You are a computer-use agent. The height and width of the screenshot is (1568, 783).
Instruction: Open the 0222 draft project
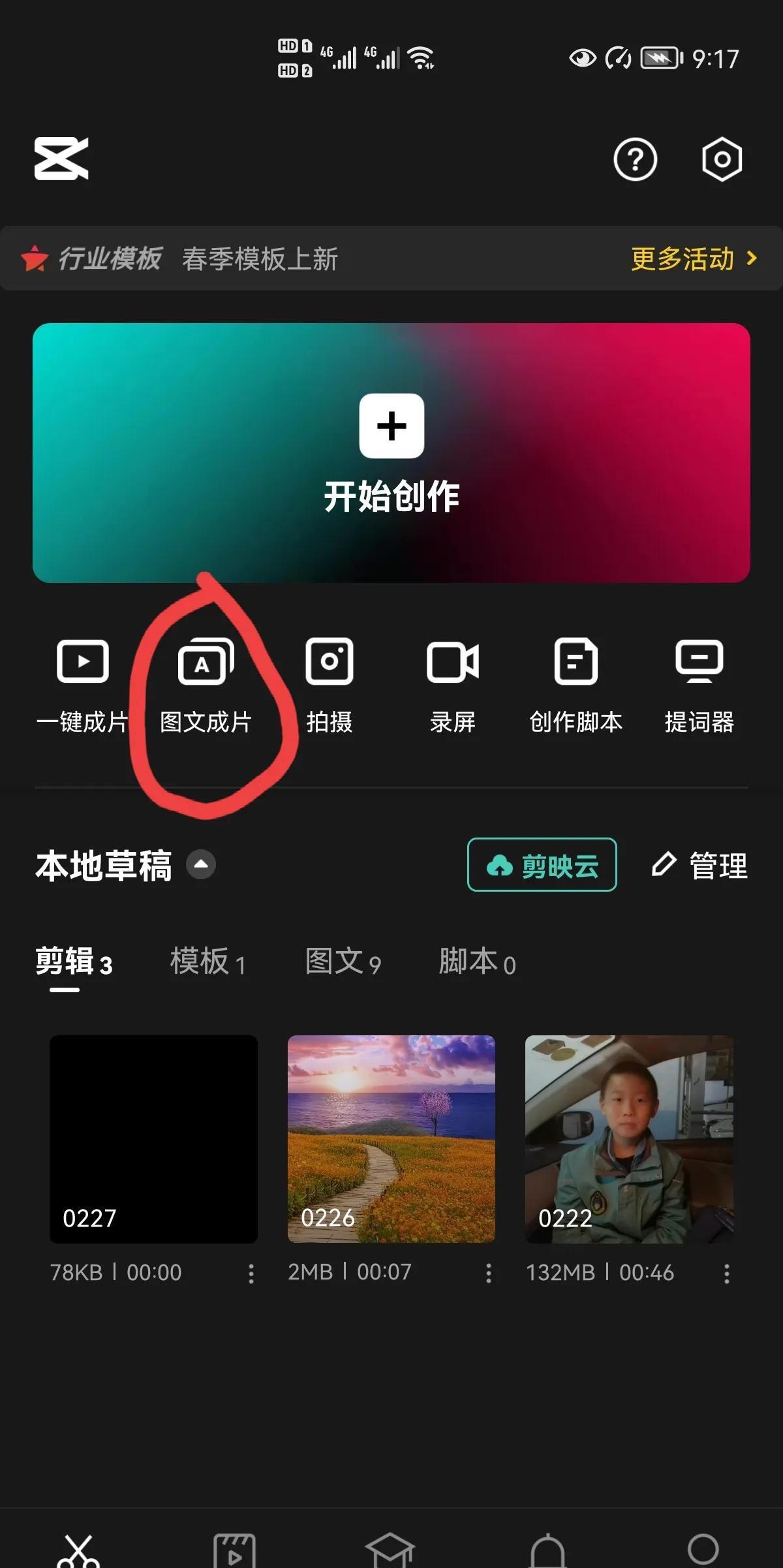click(629, 1138)
